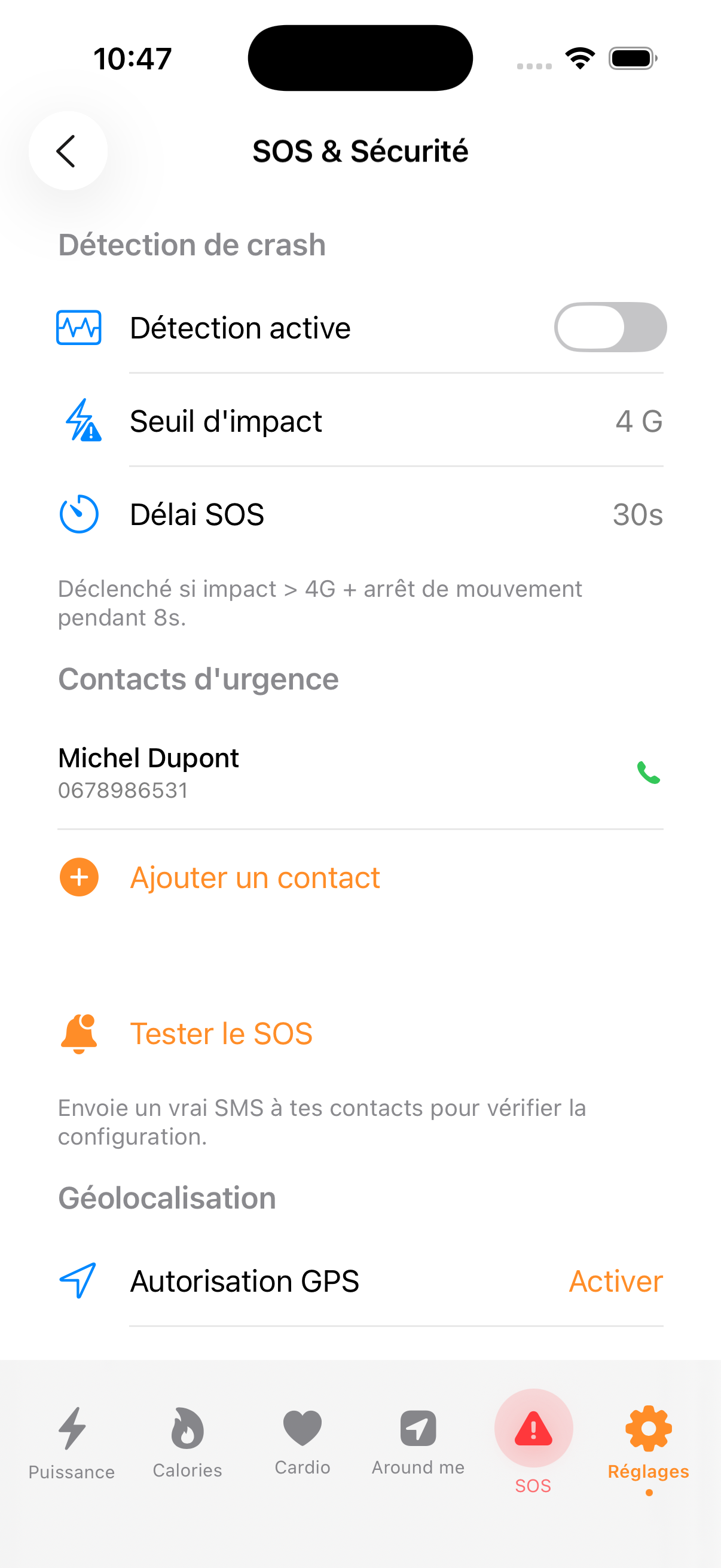Click the GPS location arrow icon

(78, 1280)
